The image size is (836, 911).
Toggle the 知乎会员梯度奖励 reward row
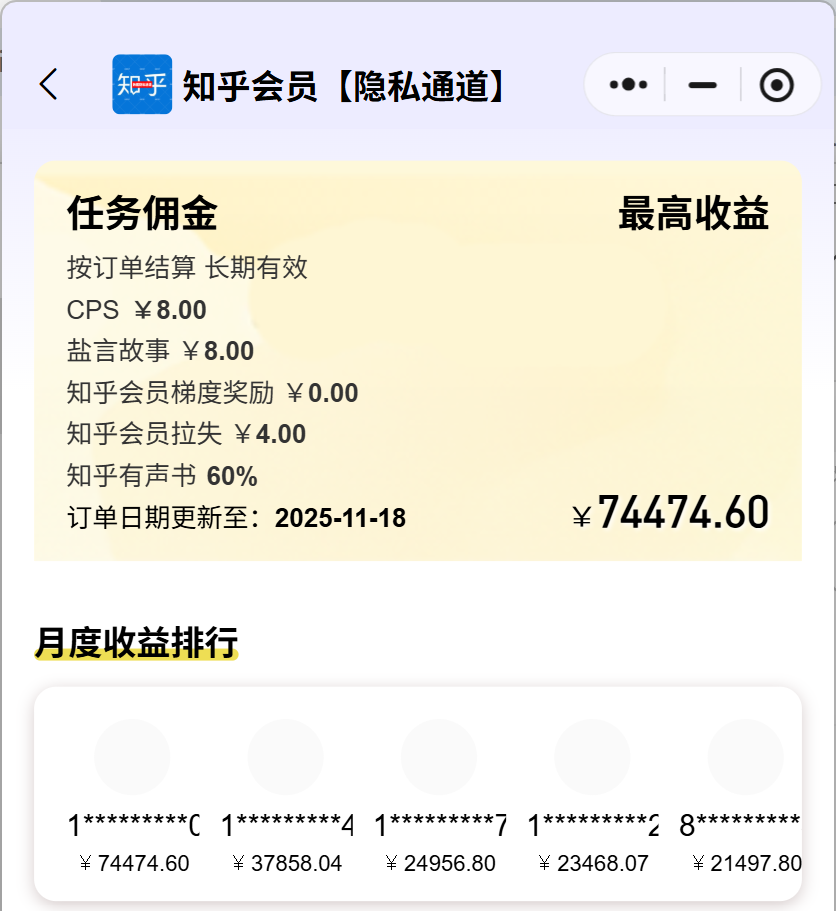211,393
